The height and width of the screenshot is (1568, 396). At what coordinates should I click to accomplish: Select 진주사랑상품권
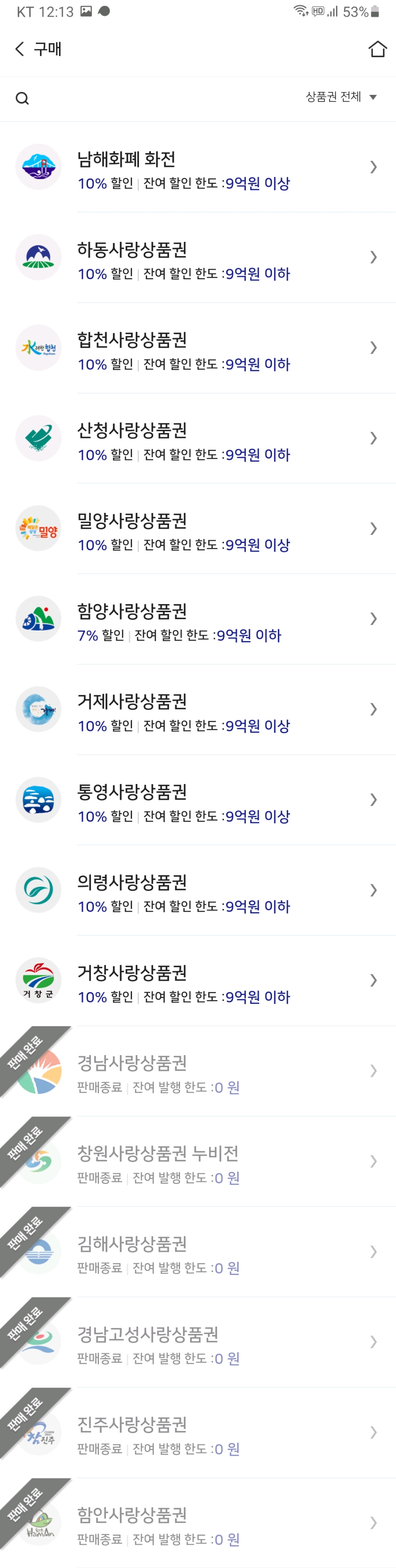tap(198, 1433)
